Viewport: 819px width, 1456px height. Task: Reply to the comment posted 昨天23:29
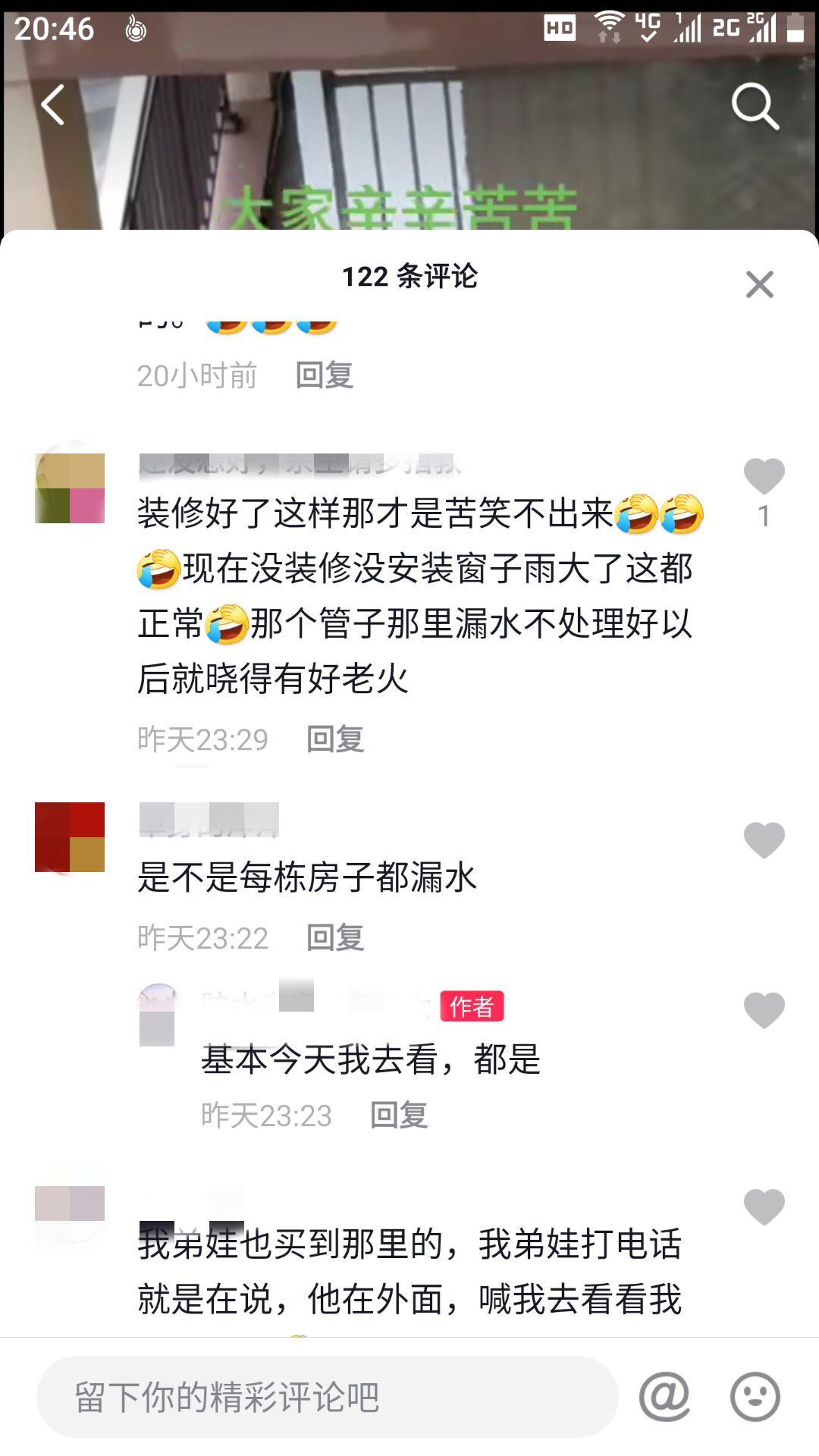(x=335, y=739)
